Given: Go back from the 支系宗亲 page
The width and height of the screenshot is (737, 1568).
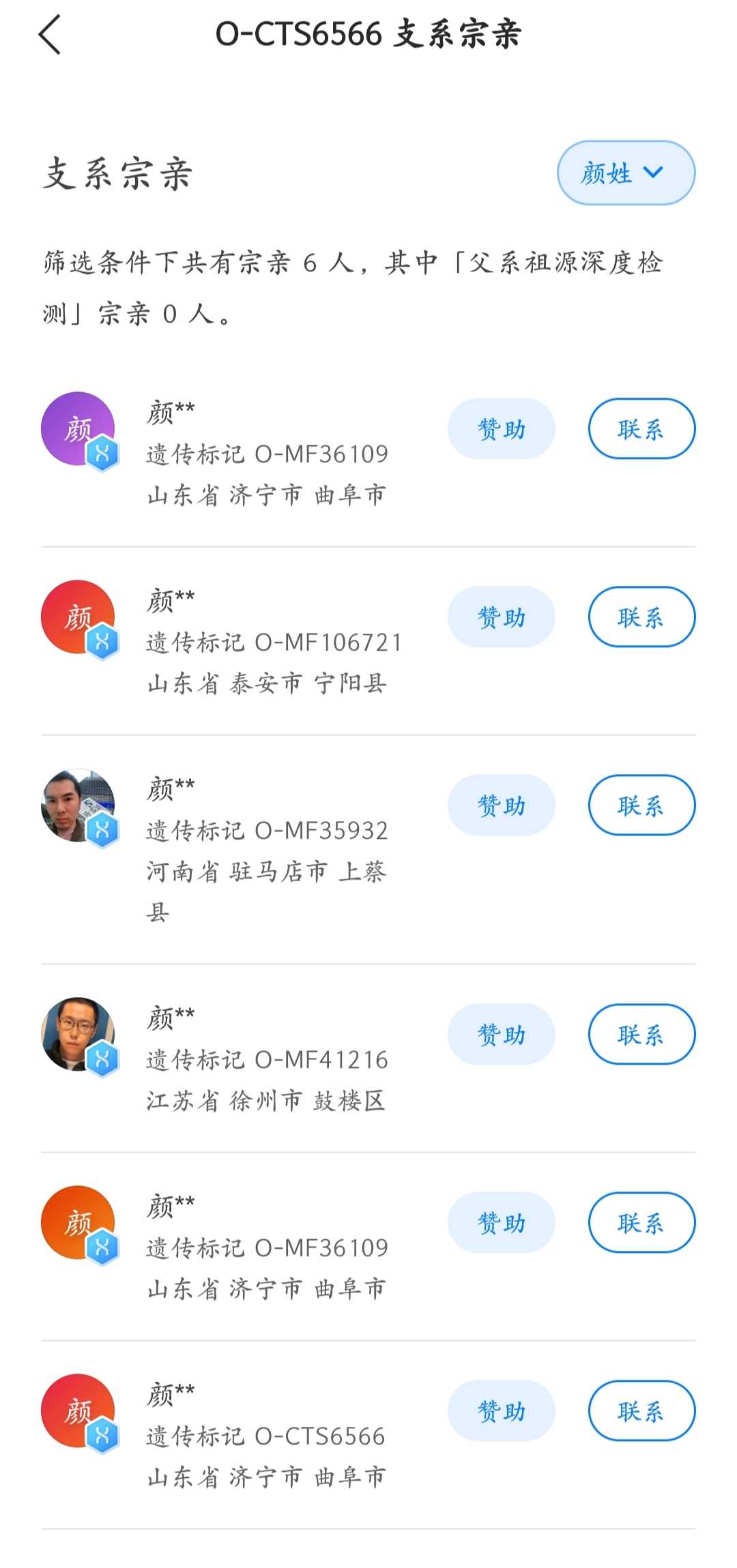Looking at the screenshot, I should [x=50, y=35].
